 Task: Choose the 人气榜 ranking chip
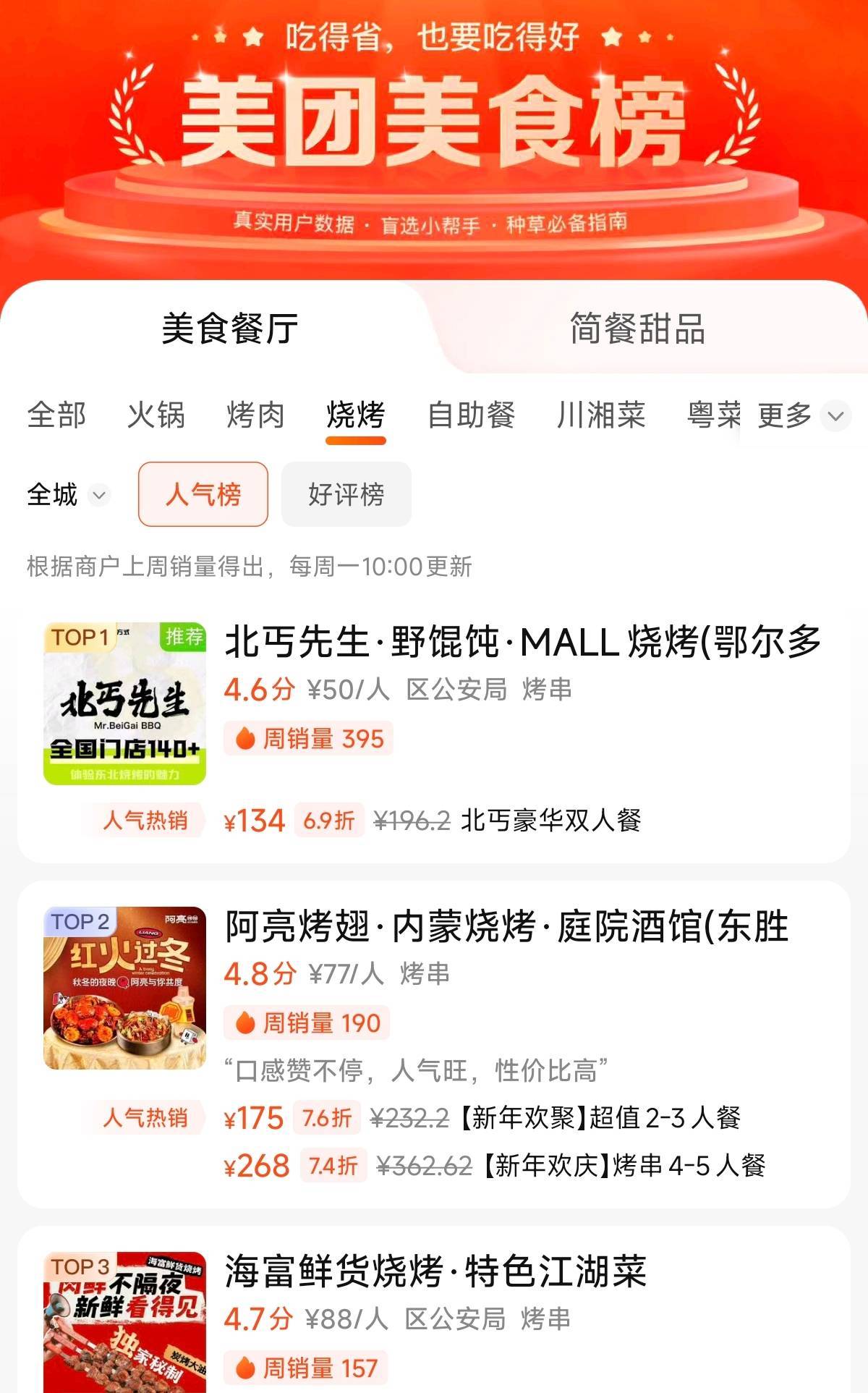coord(203,495)
